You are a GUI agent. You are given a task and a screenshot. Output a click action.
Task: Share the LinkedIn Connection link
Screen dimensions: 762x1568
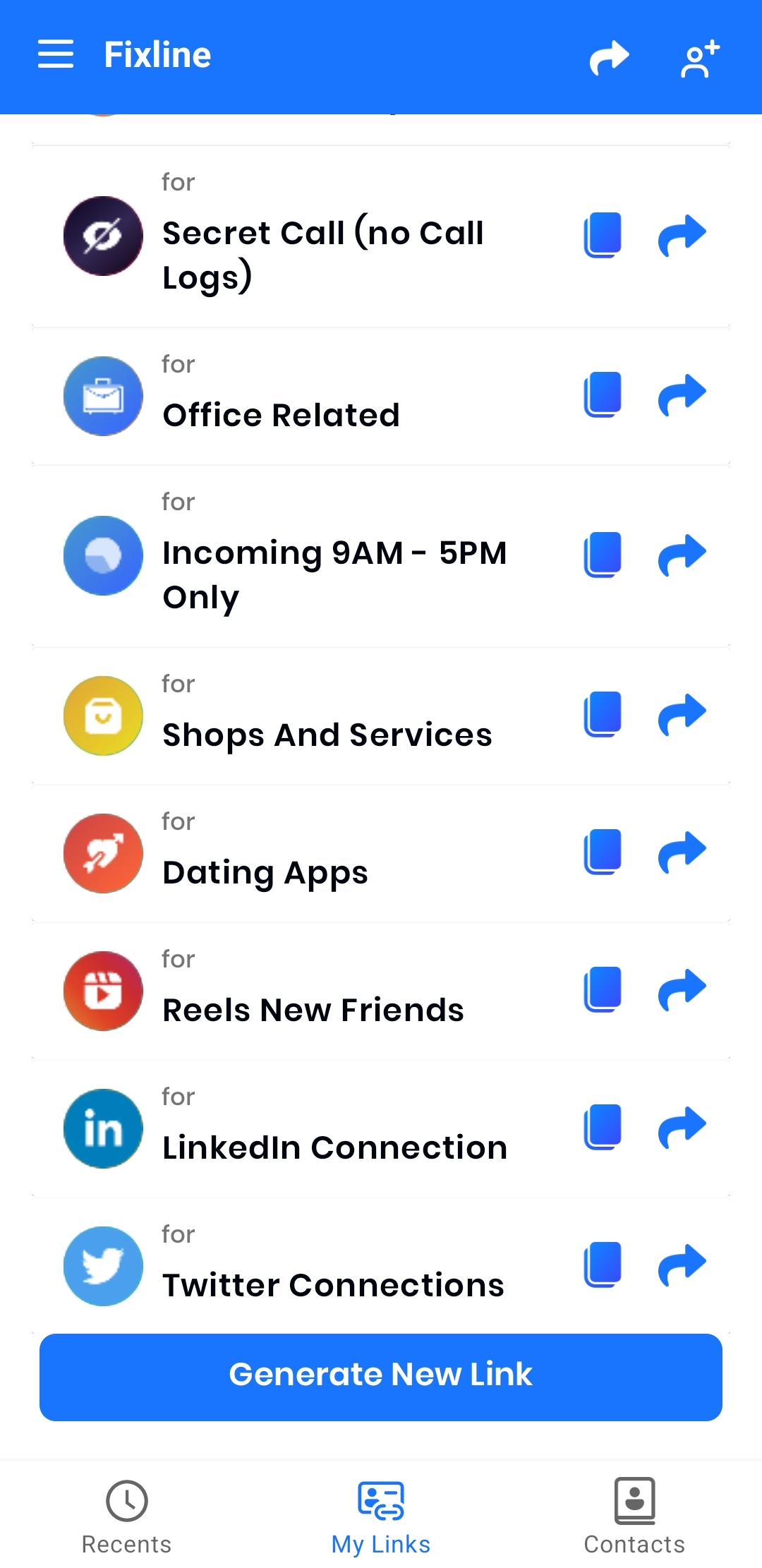[x=682, y=1127]
